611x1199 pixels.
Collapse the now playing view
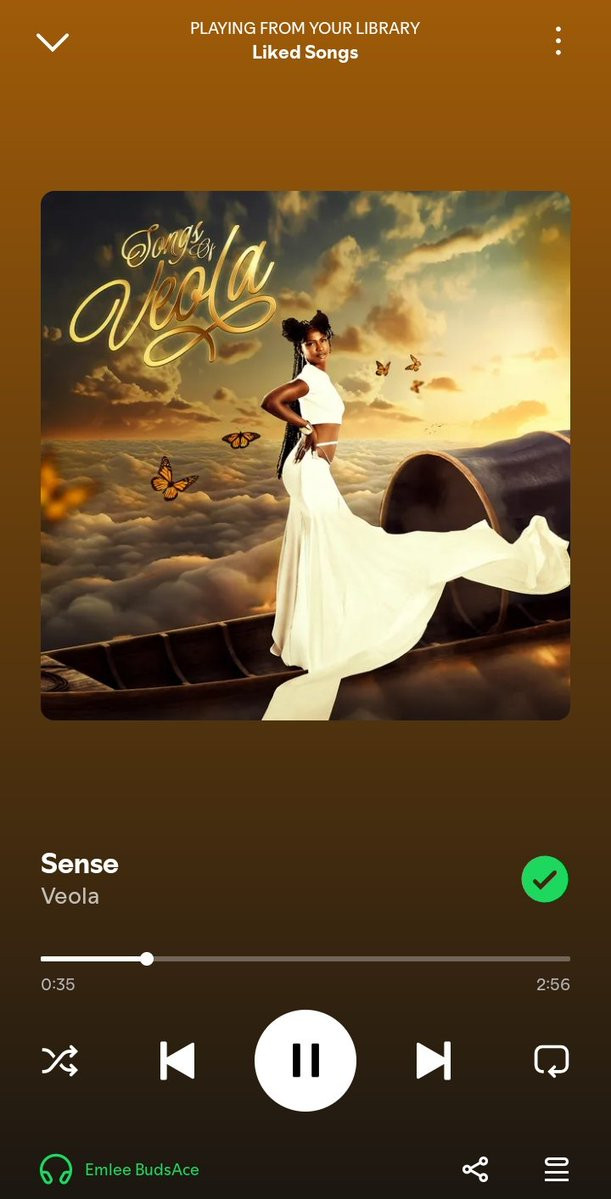(52, 41)
